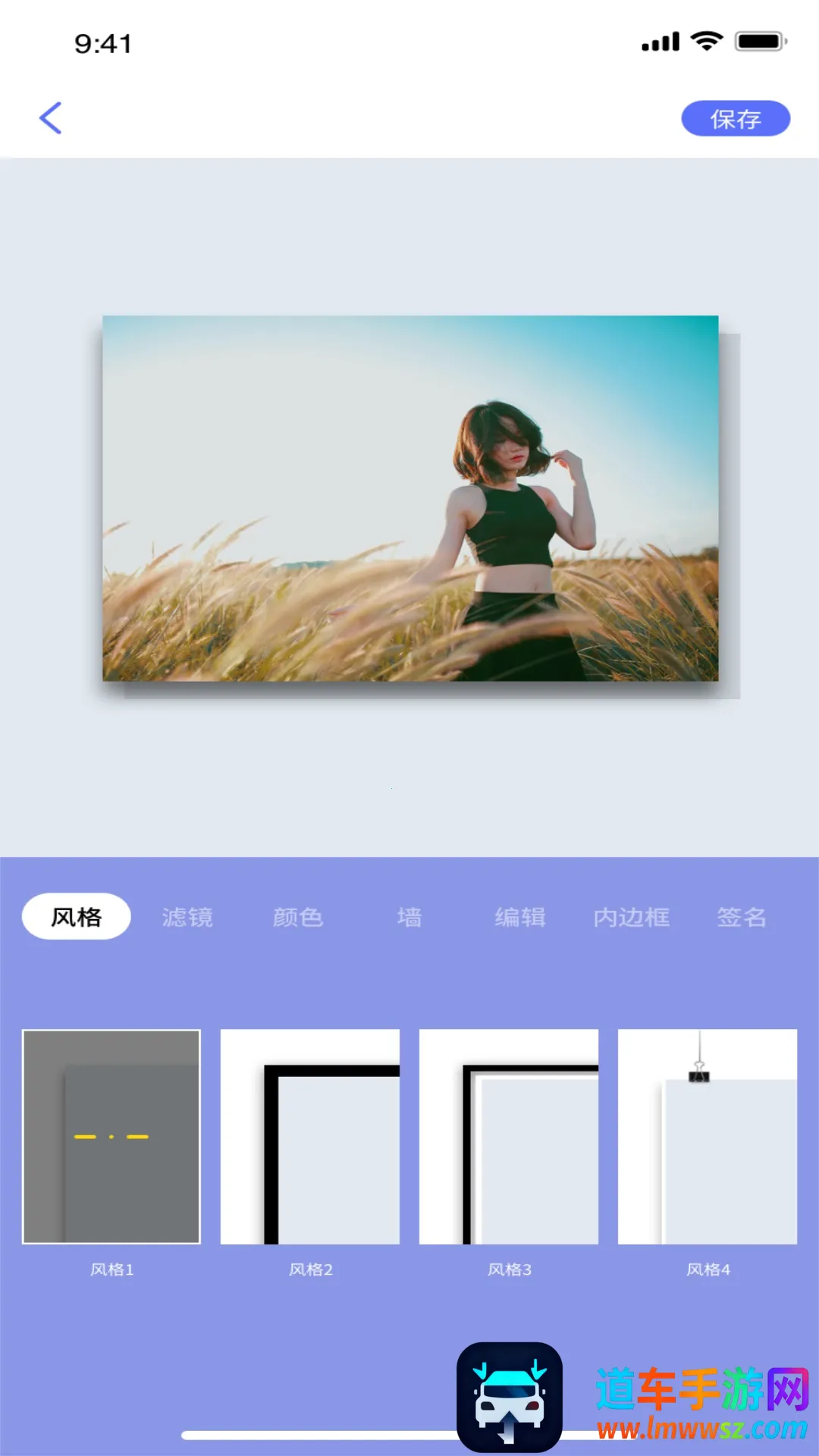Apply frame style 风格1
819x1456 pixels.
point(111,1136)
